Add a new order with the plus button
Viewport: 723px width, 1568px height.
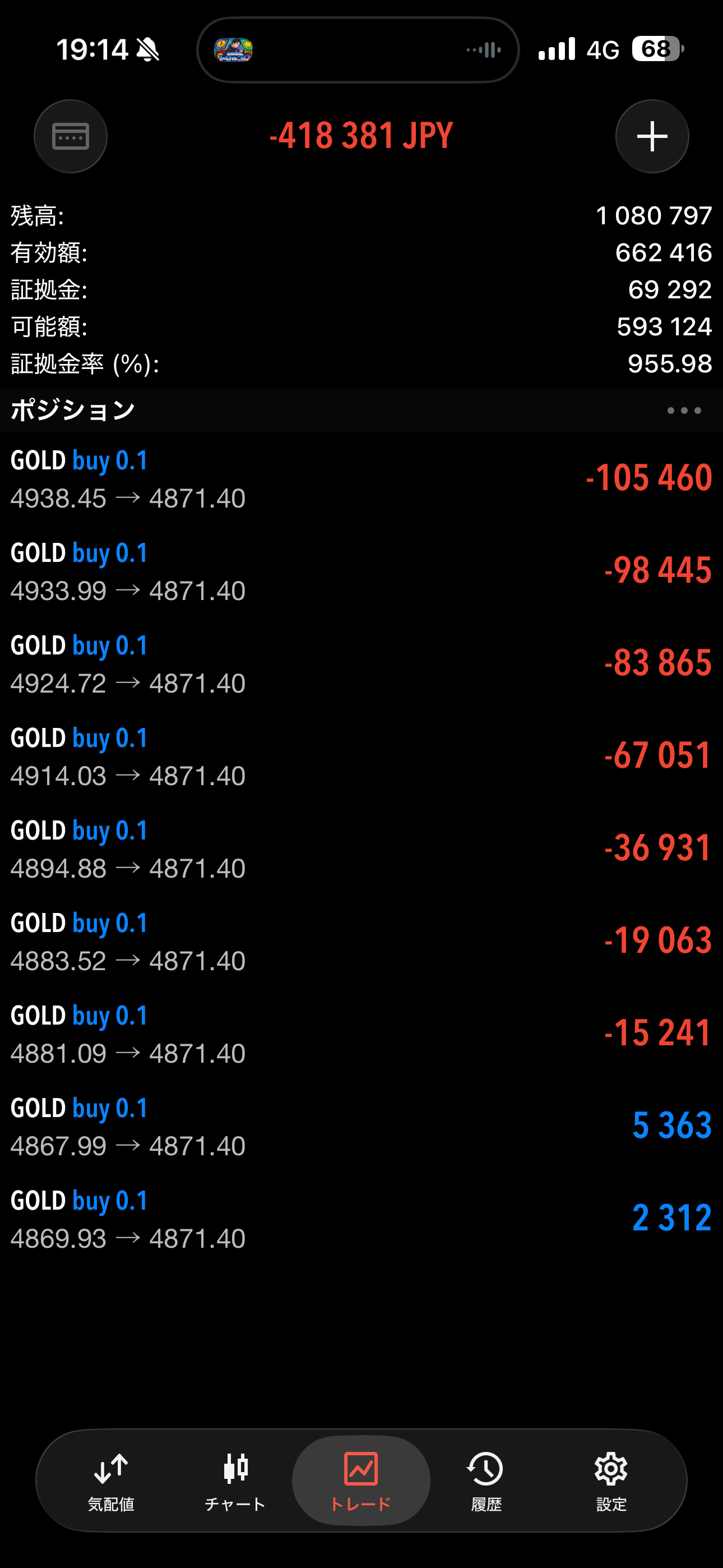[x=652, y=136]
